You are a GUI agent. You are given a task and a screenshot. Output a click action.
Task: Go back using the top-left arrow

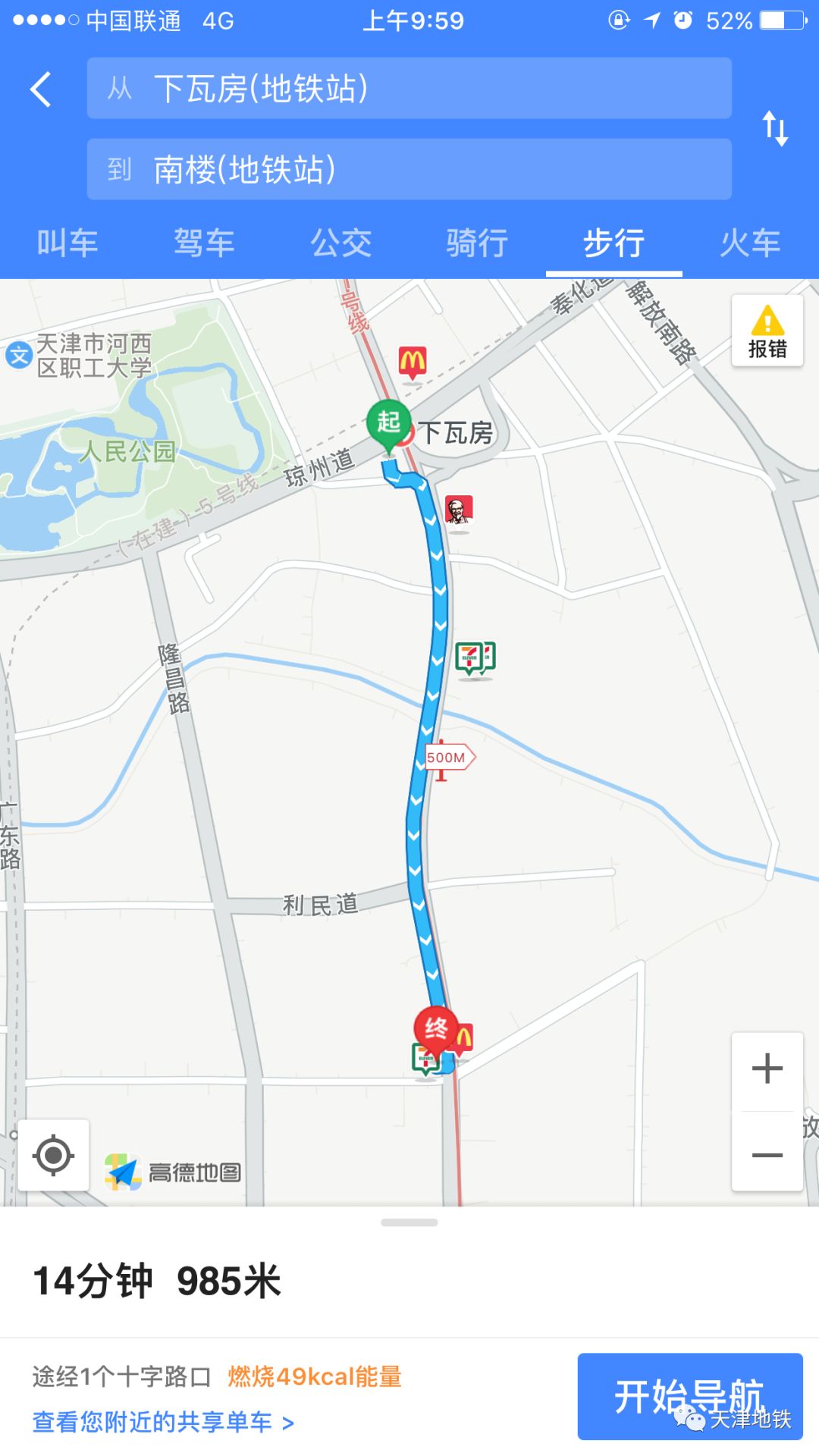[41, 89]
